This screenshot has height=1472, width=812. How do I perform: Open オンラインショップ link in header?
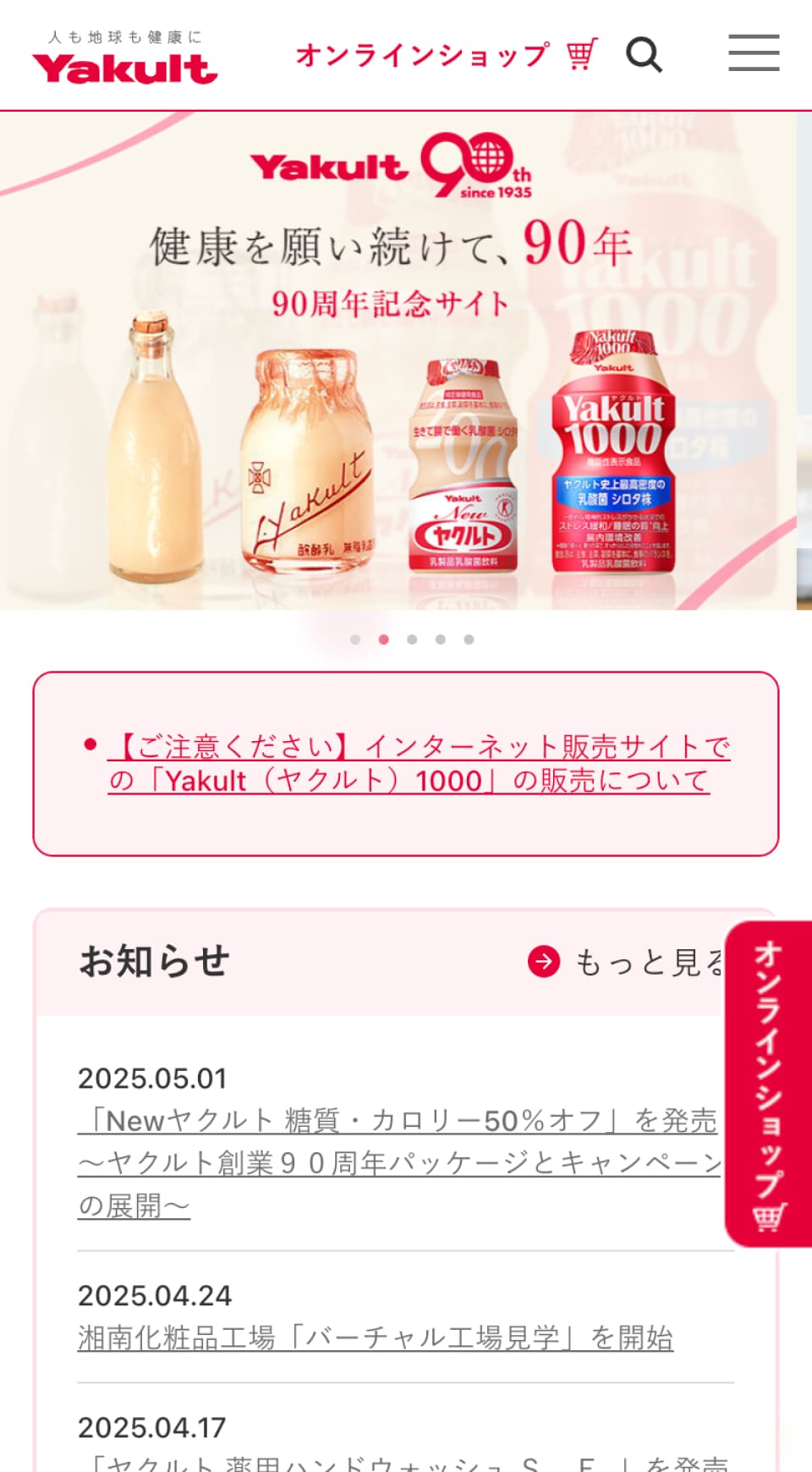click(447, 55)
